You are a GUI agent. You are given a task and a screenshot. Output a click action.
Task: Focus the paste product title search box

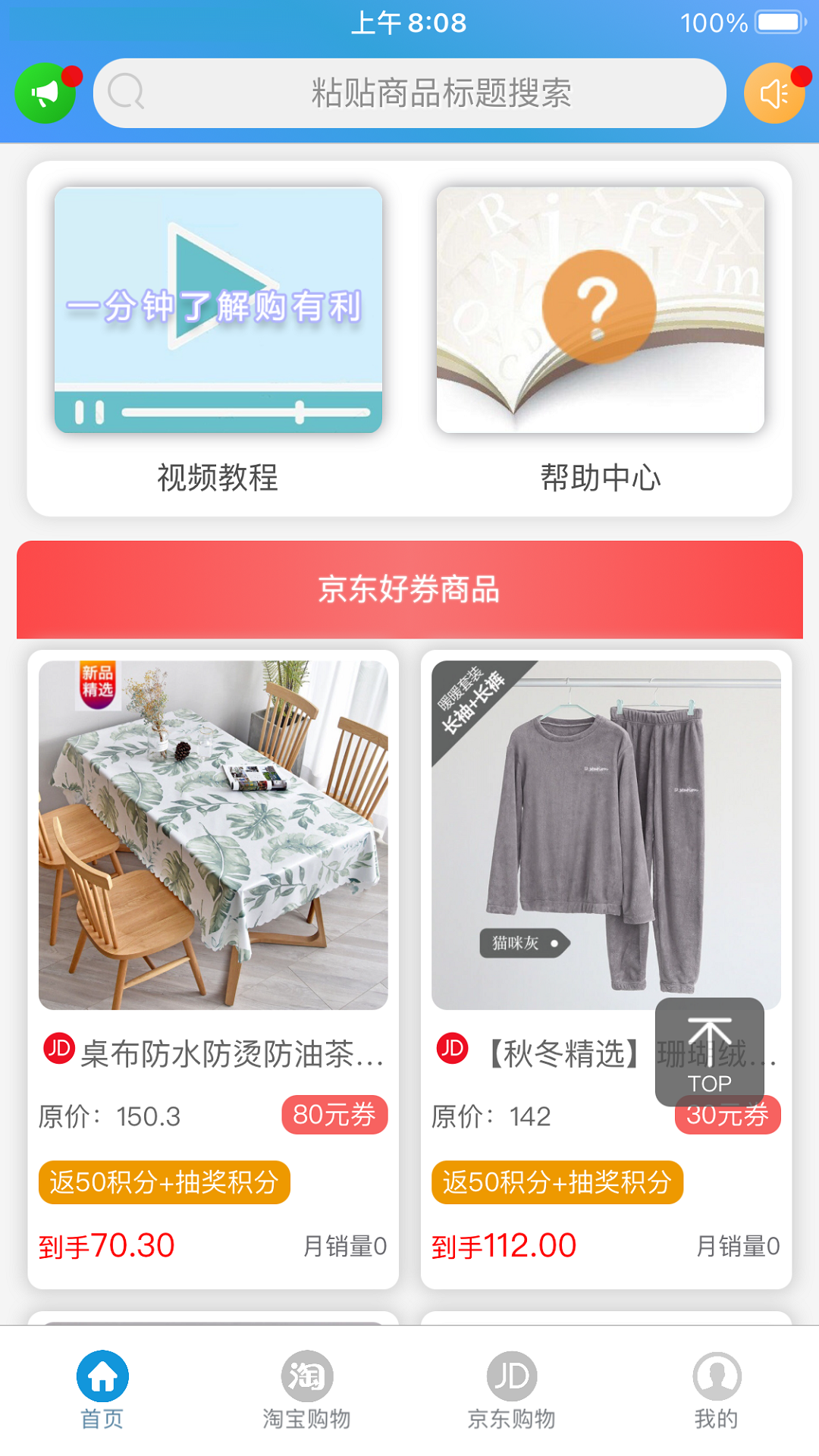click(409, 93)
